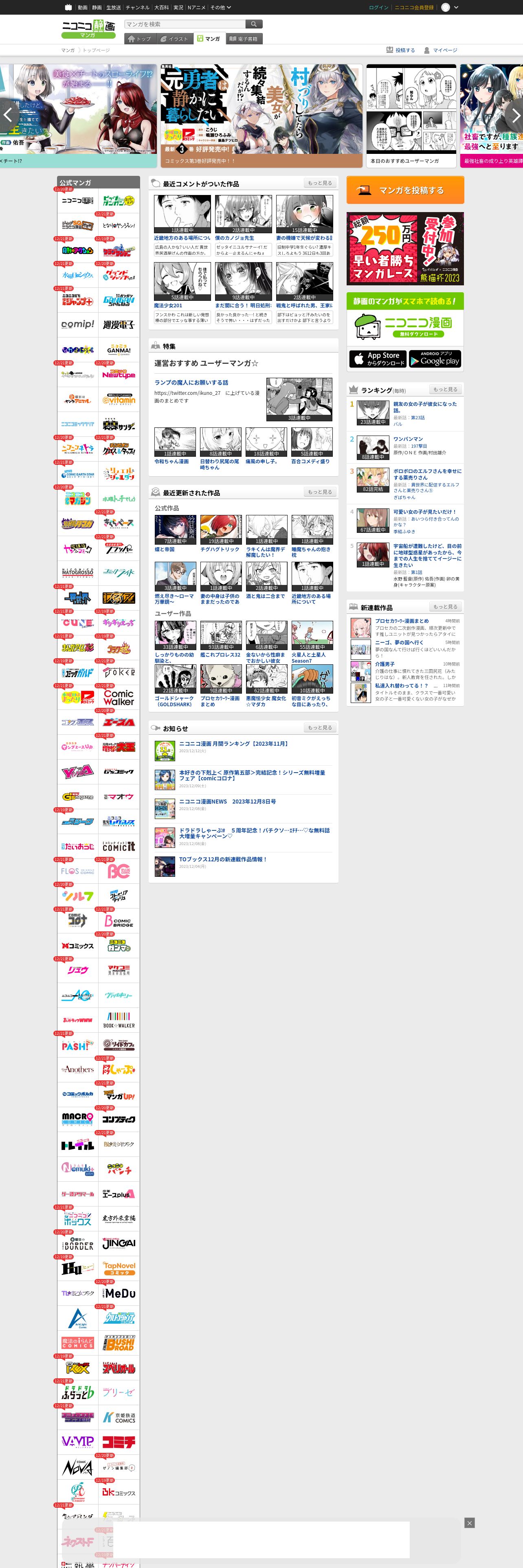Open ニコニコ会員登録 registration link
The height and width of the screenshot is (1568, 523).
click(x=414, y=7)
